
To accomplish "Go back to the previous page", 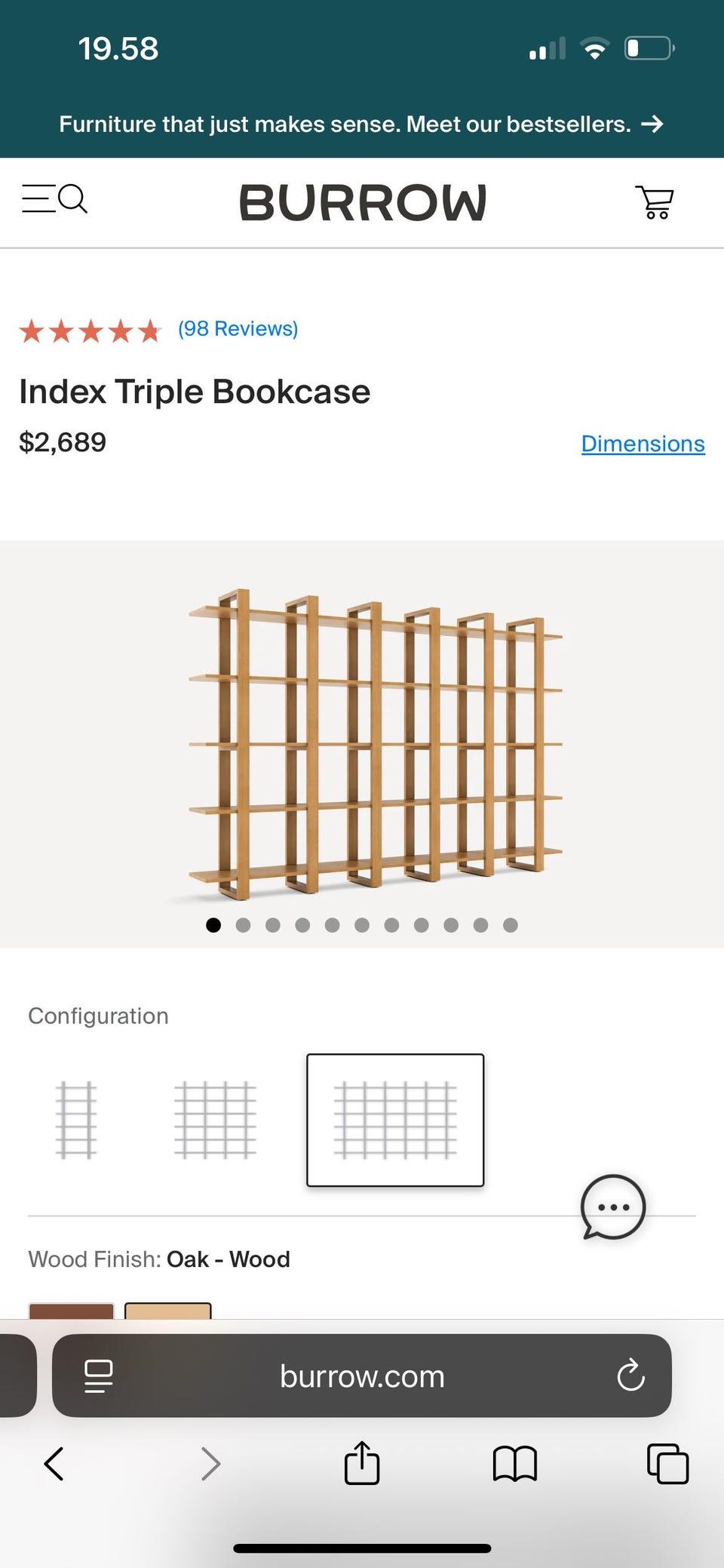I will (x=54, y=1464).
